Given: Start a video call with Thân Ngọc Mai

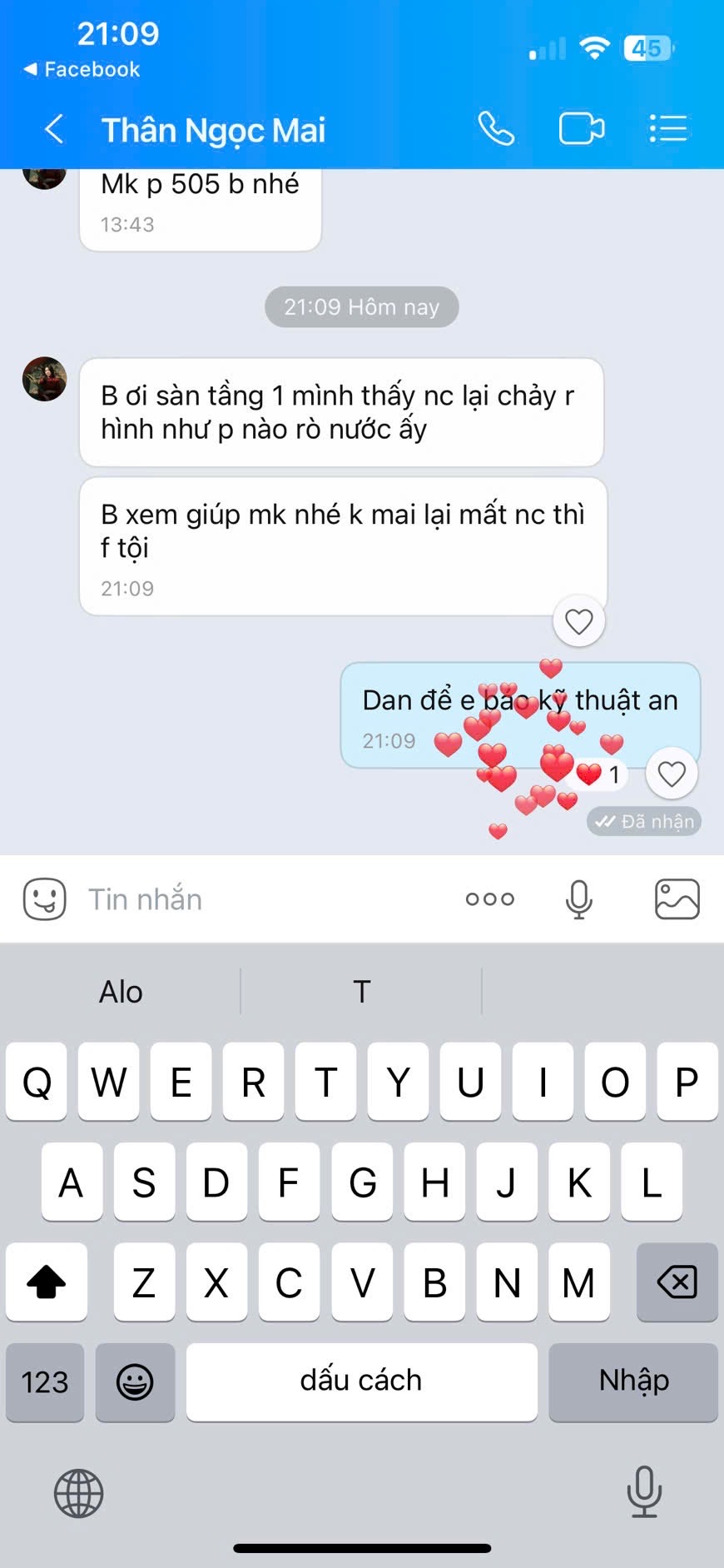Looking at the screenshot, I should [x=581, y=129].
